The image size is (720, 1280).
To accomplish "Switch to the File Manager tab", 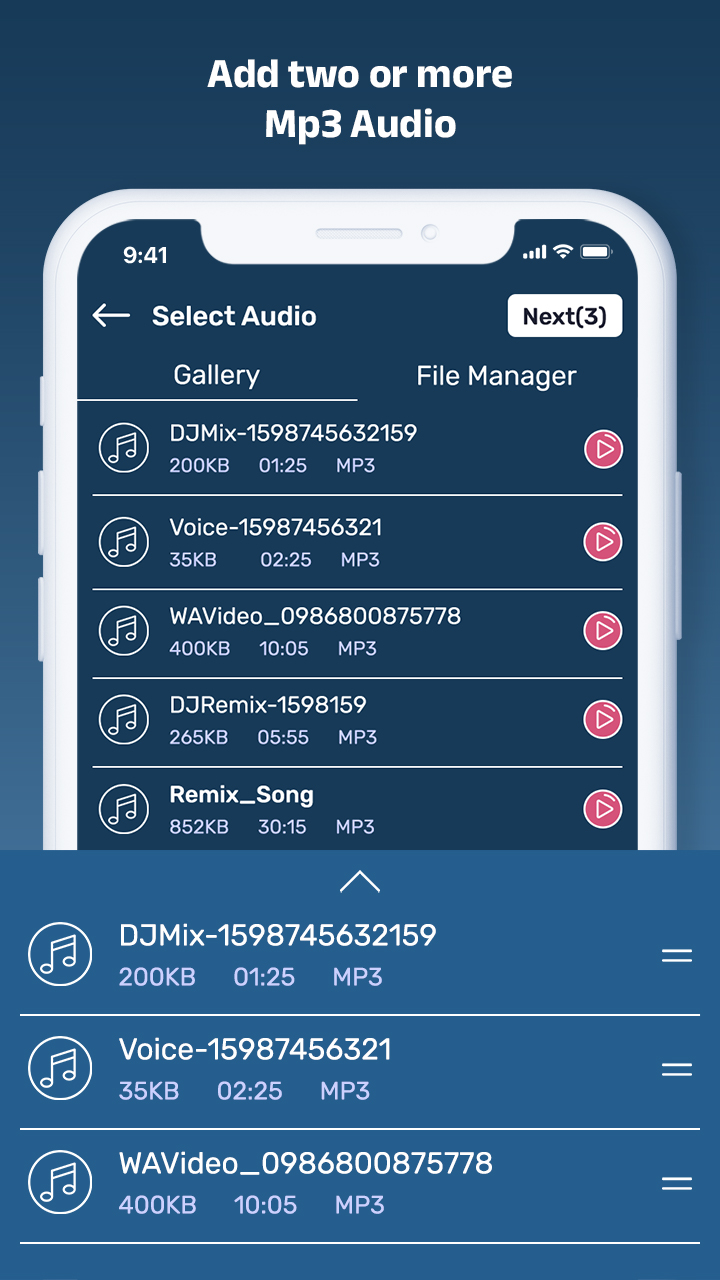I will (x=497, y=376).
